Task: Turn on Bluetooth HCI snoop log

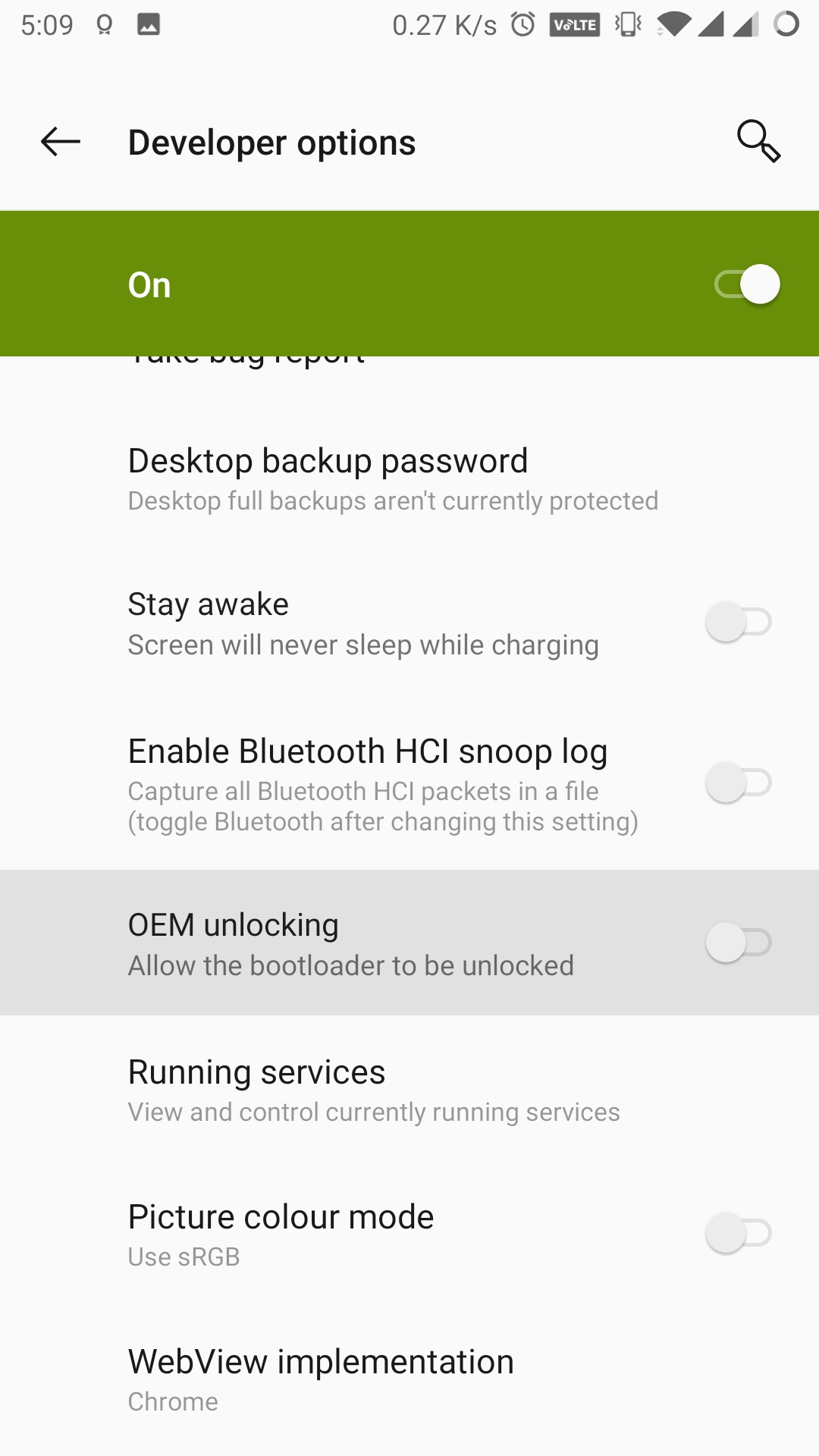Action: [738, 783]
